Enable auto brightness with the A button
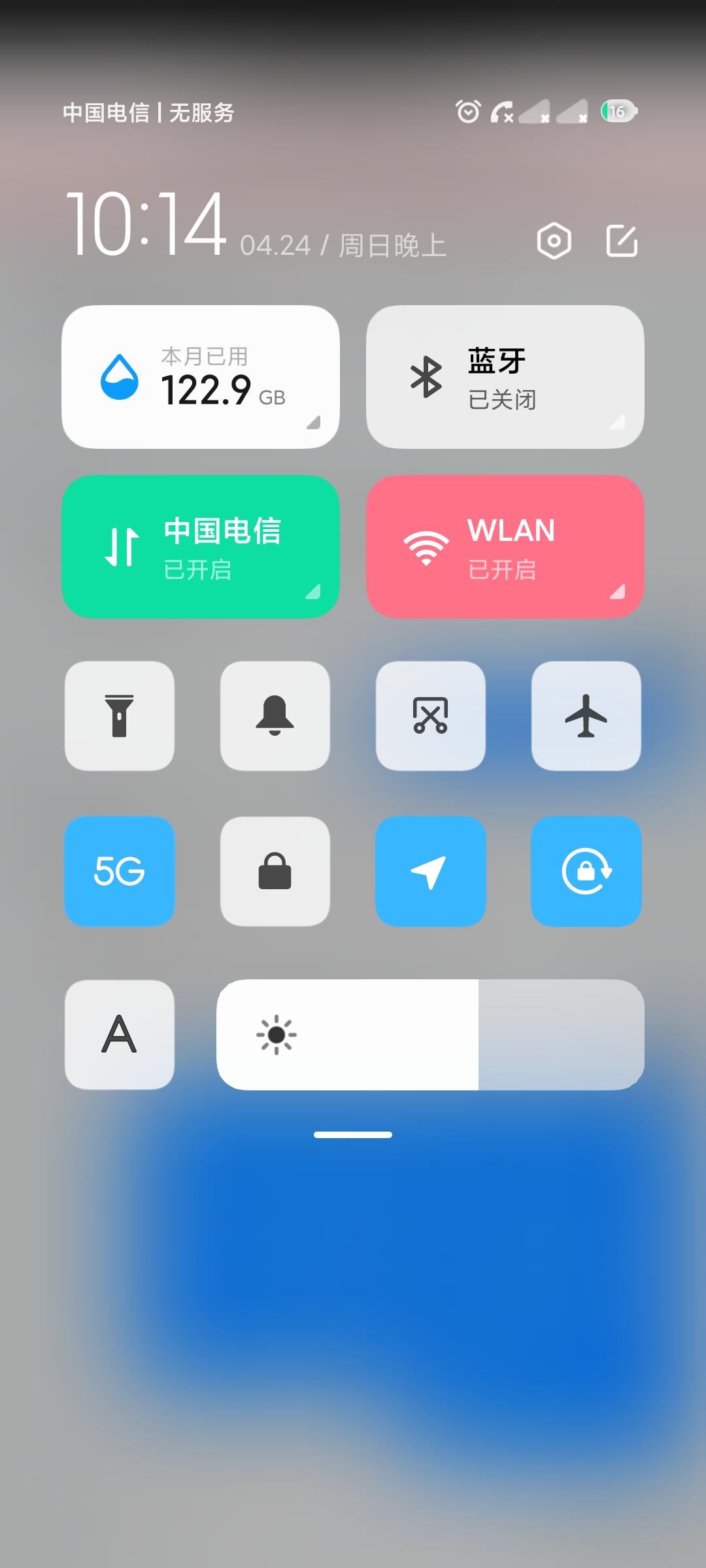 [120, 1035]
